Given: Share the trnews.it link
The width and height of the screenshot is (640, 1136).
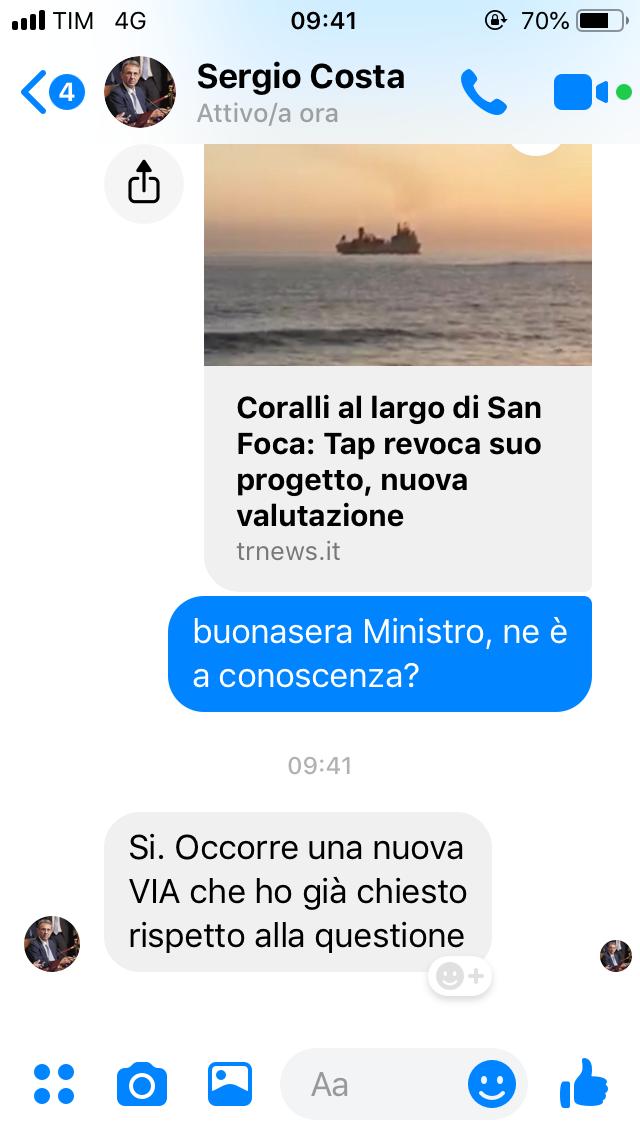Looking at the screenshot, I should click(144, 183).
